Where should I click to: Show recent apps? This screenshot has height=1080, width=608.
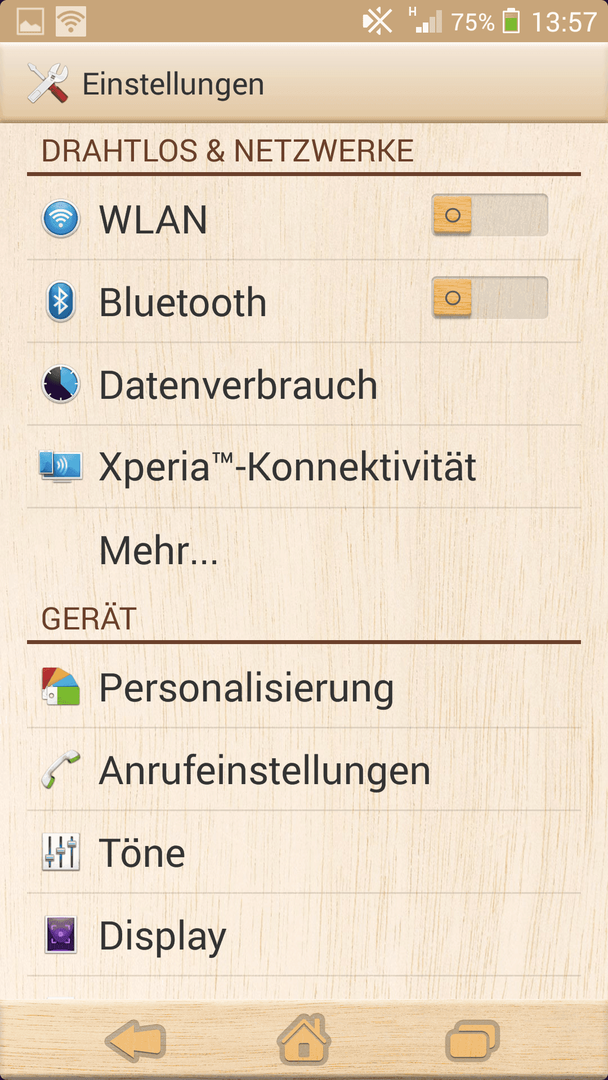[472, 1041]
